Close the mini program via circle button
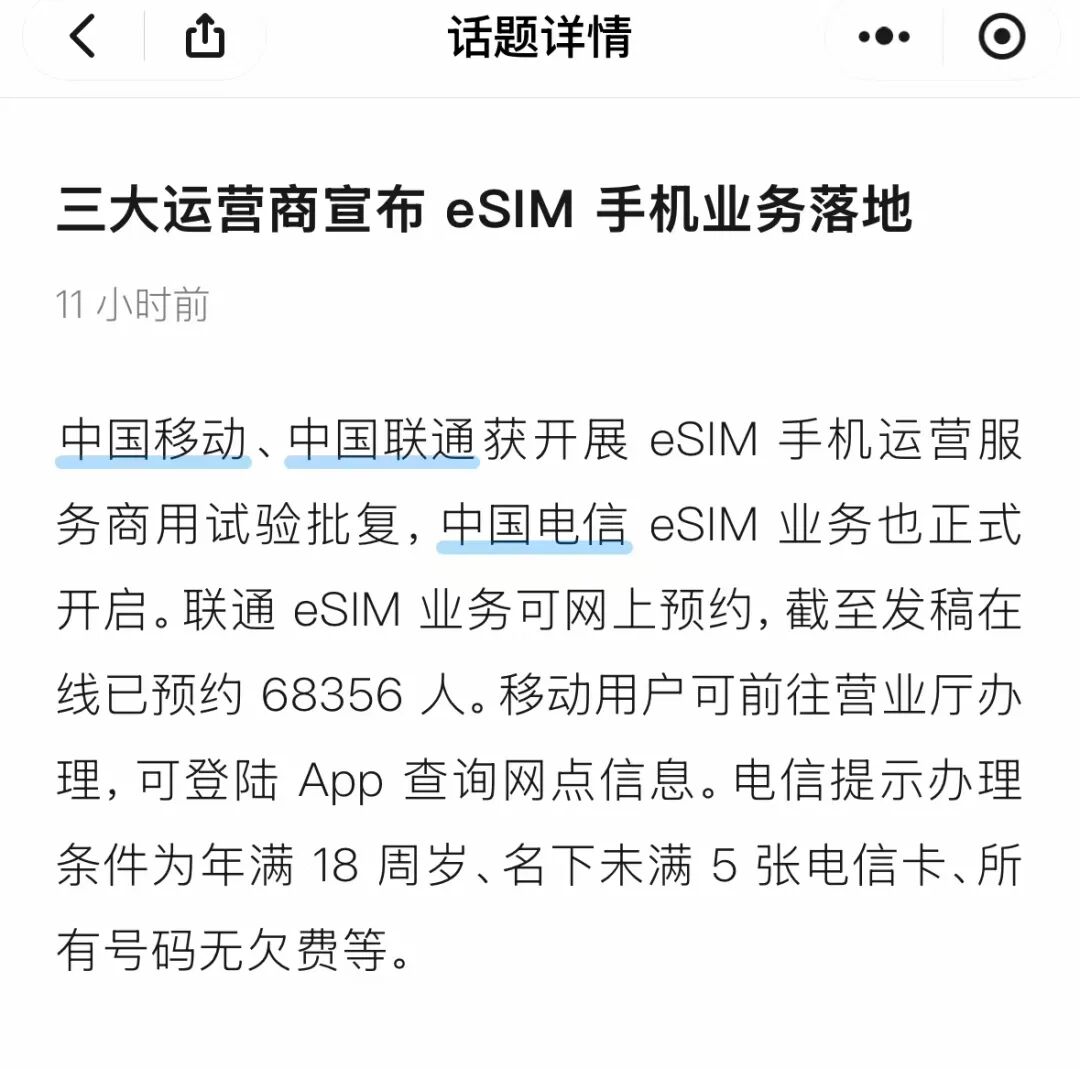The height and width of the screenshot is (1069, 1080). (1001, 38)
